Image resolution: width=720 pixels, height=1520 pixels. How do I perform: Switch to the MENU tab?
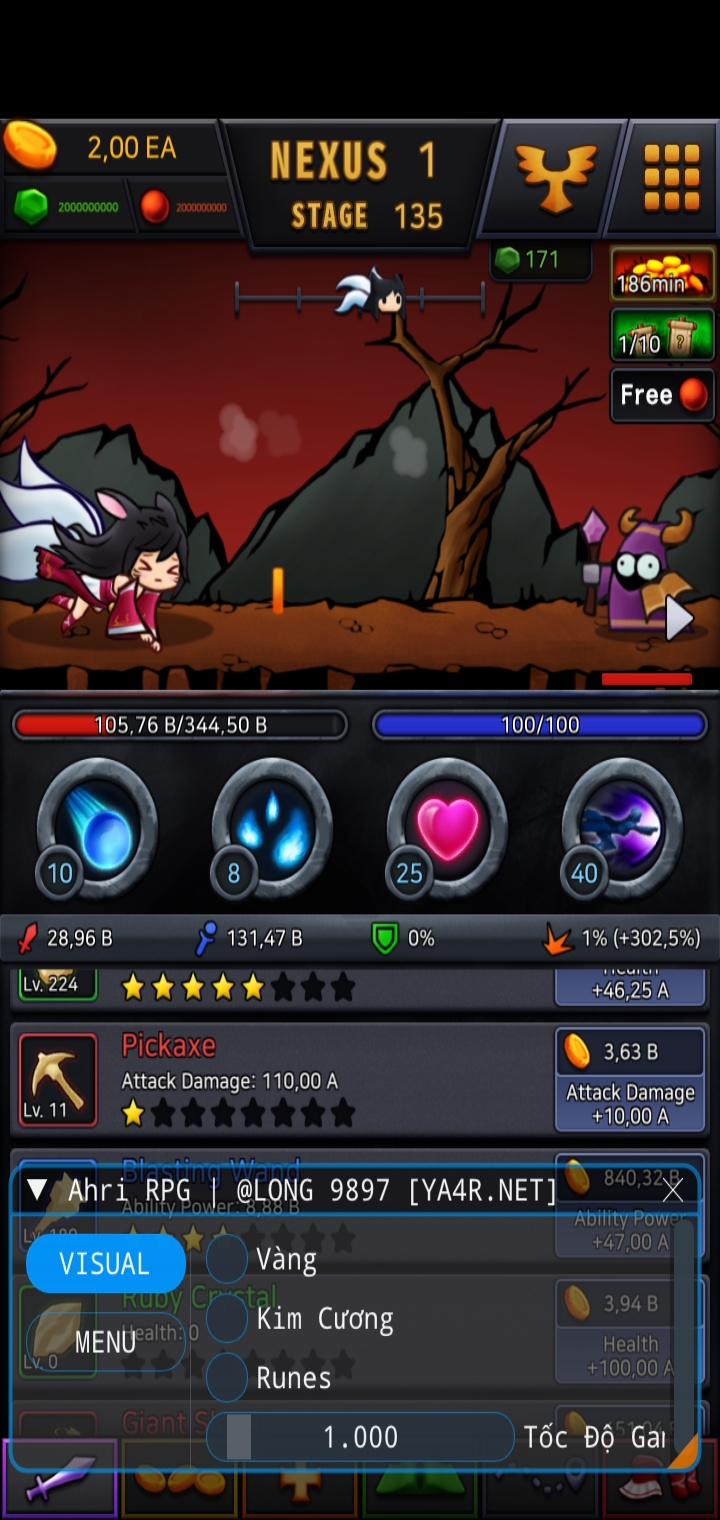(105, 1342)
